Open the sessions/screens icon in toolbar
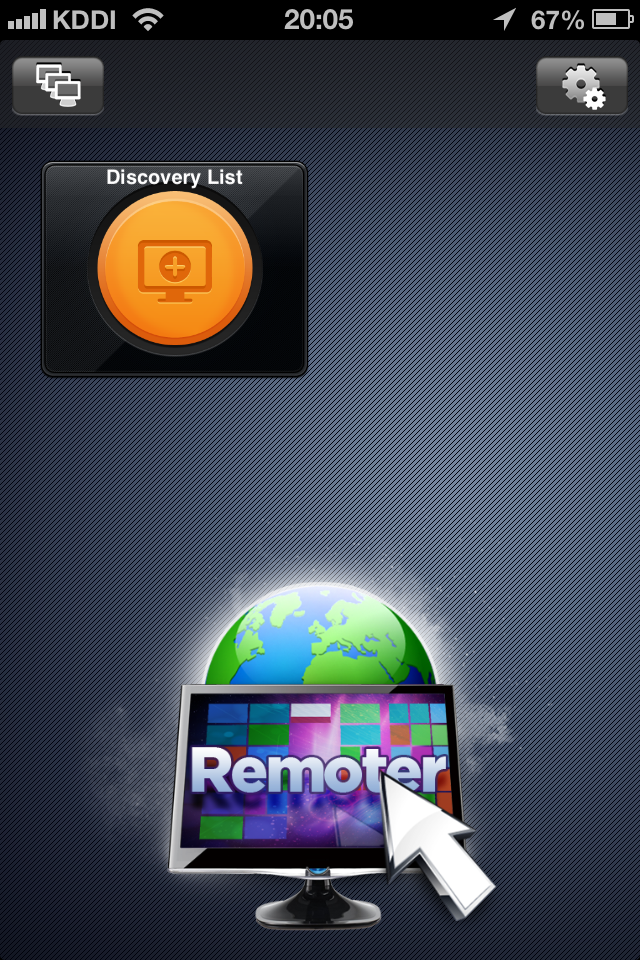 tap(58, 86)
